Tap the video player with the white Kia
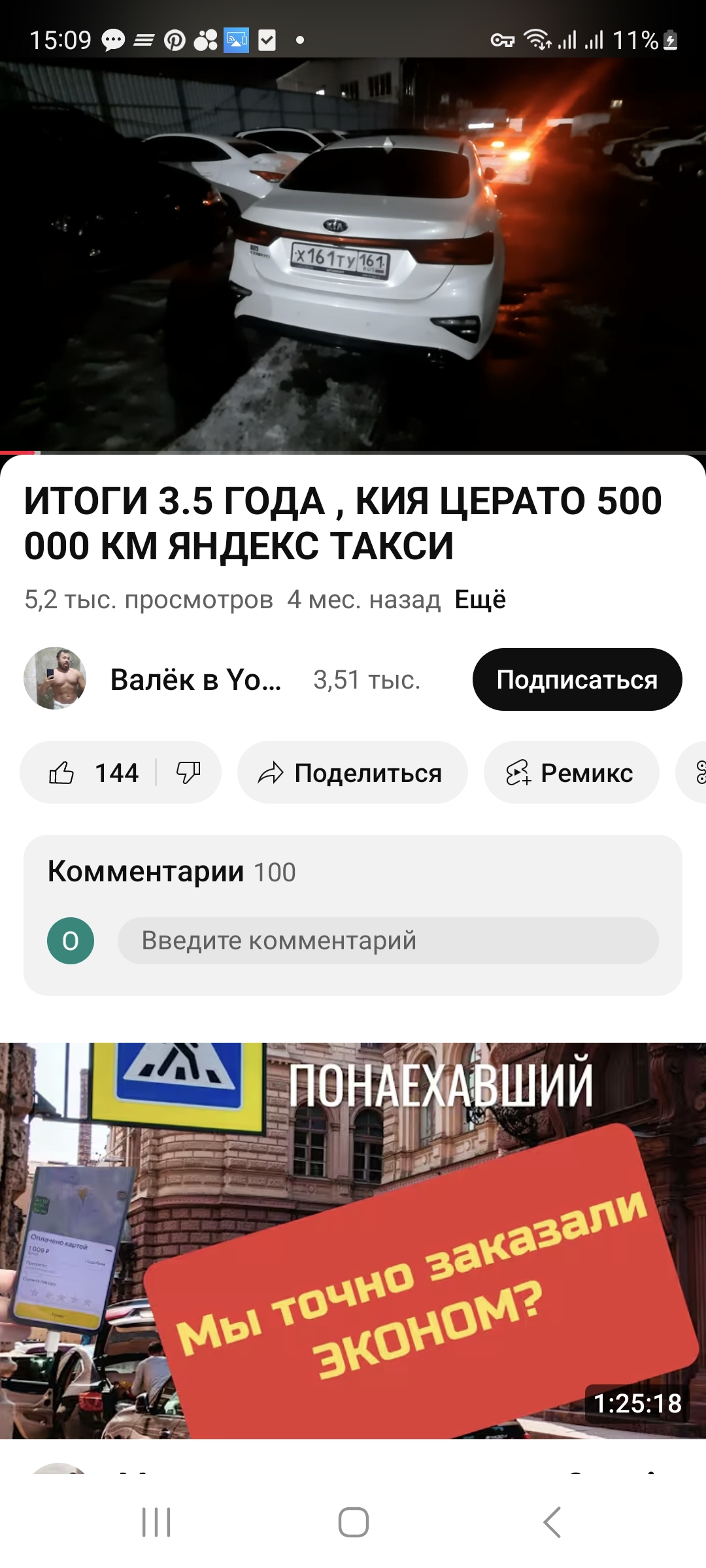Screen dimensions: 706x1568 353,255
